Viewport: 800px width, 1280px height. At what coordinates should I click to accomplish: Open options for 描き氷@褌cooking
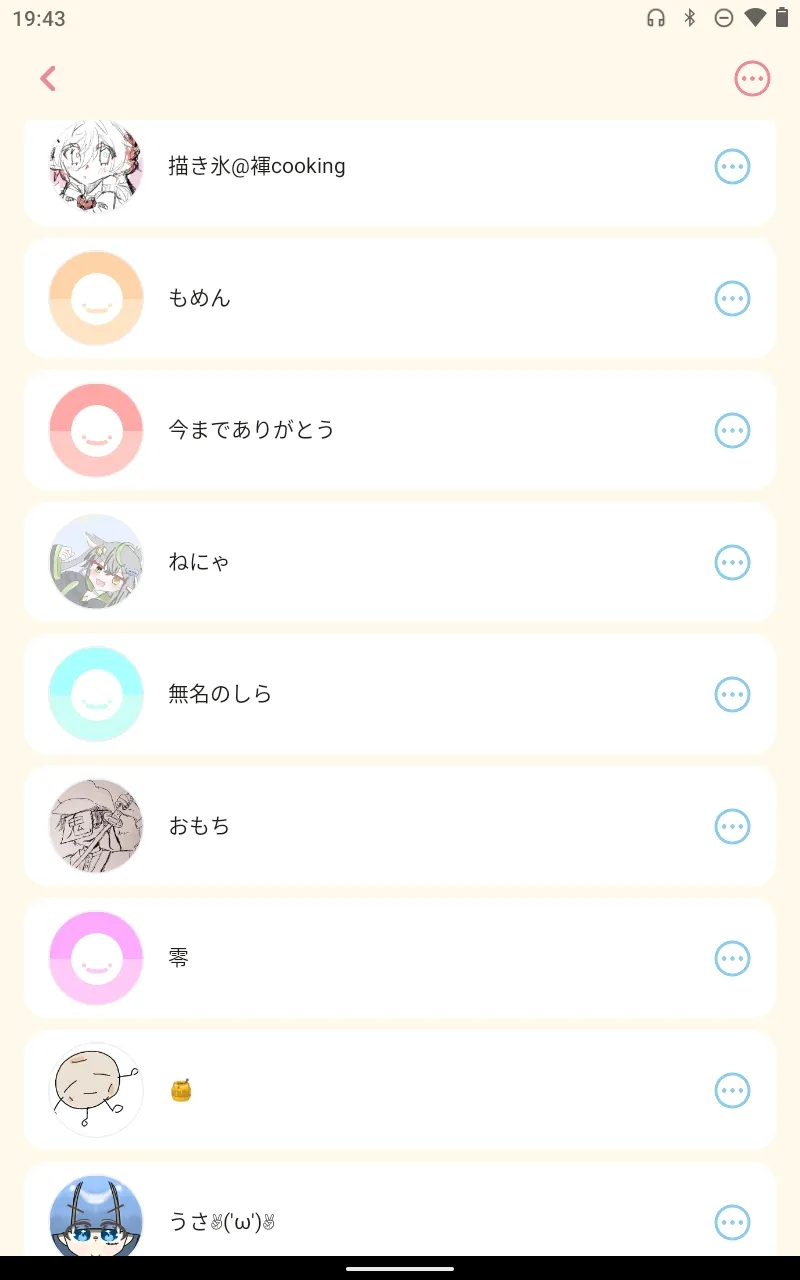(732, 166)
